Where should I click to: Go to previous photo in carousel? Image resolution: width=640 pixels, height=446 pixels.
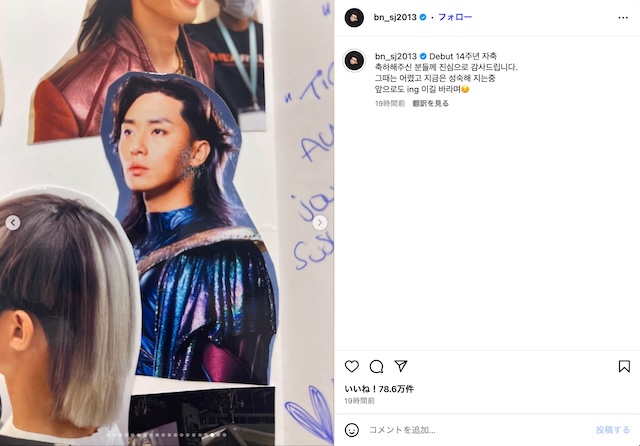tap(13, 223)
